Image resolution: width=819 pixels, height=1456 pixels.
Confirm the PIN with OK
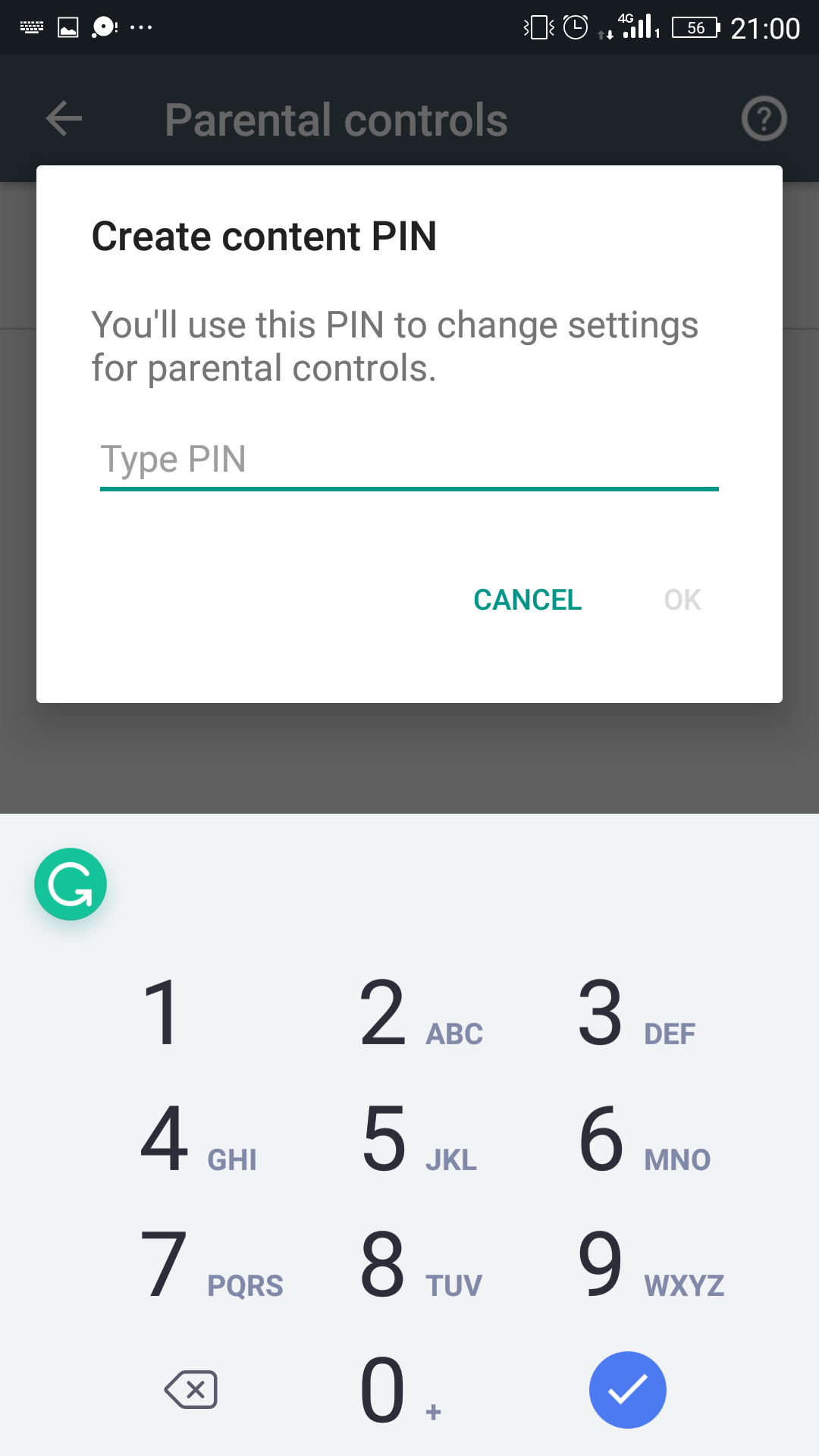coord(682,600)
